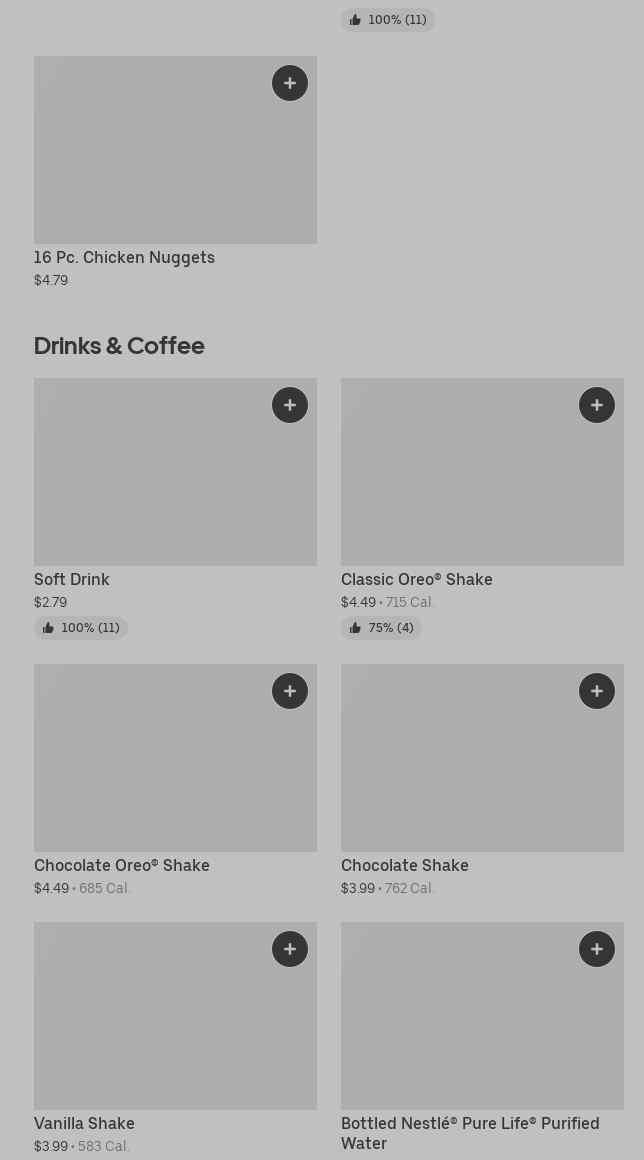
Task: Open Classic Oreo Shake details
Action: point(482,508)
